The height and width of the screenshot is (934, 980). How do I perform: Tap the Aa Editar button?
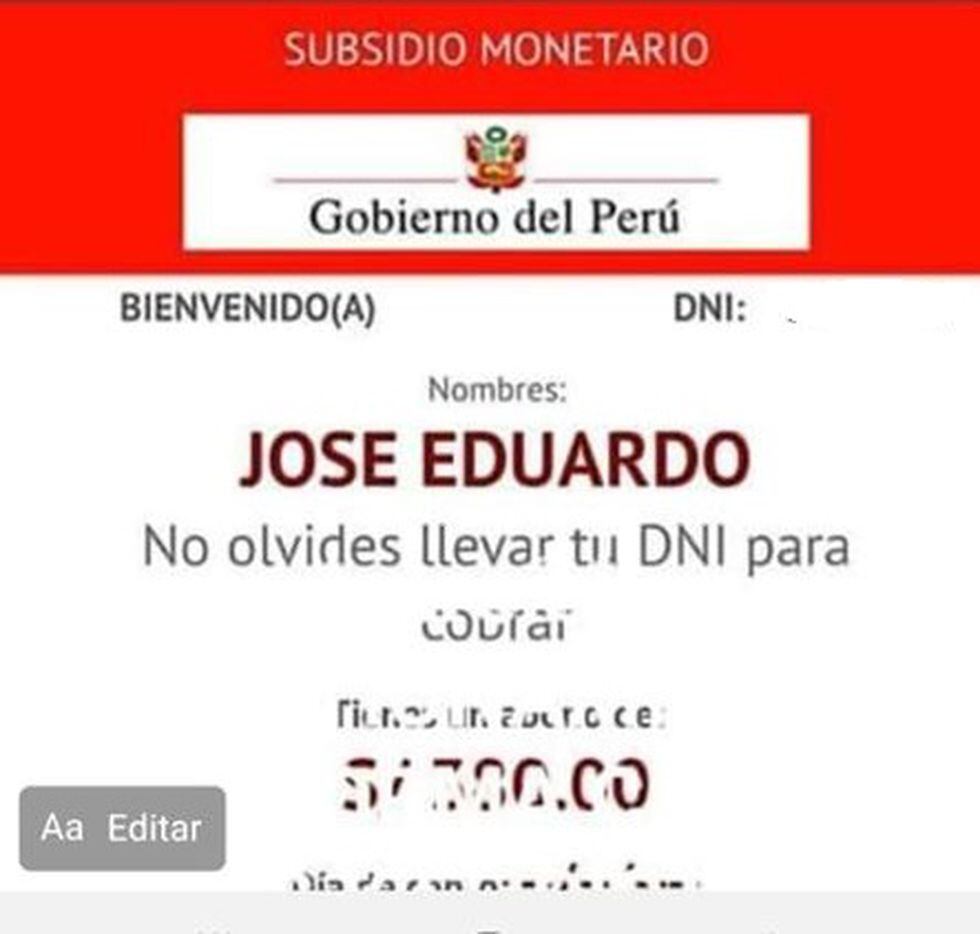tap(122, 828)
